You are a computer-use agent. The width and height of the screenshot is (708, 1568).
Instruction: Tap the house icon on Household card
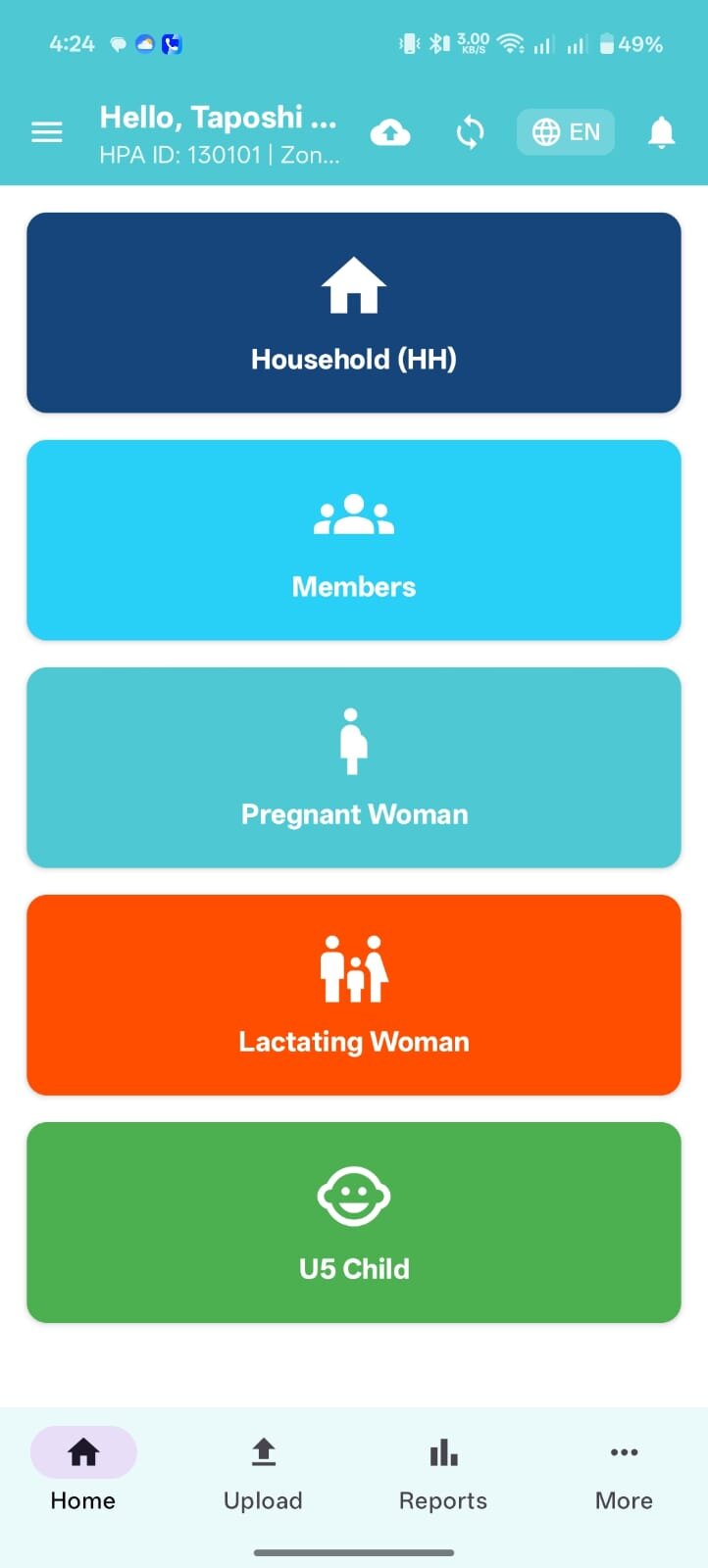tap(353, 286)
